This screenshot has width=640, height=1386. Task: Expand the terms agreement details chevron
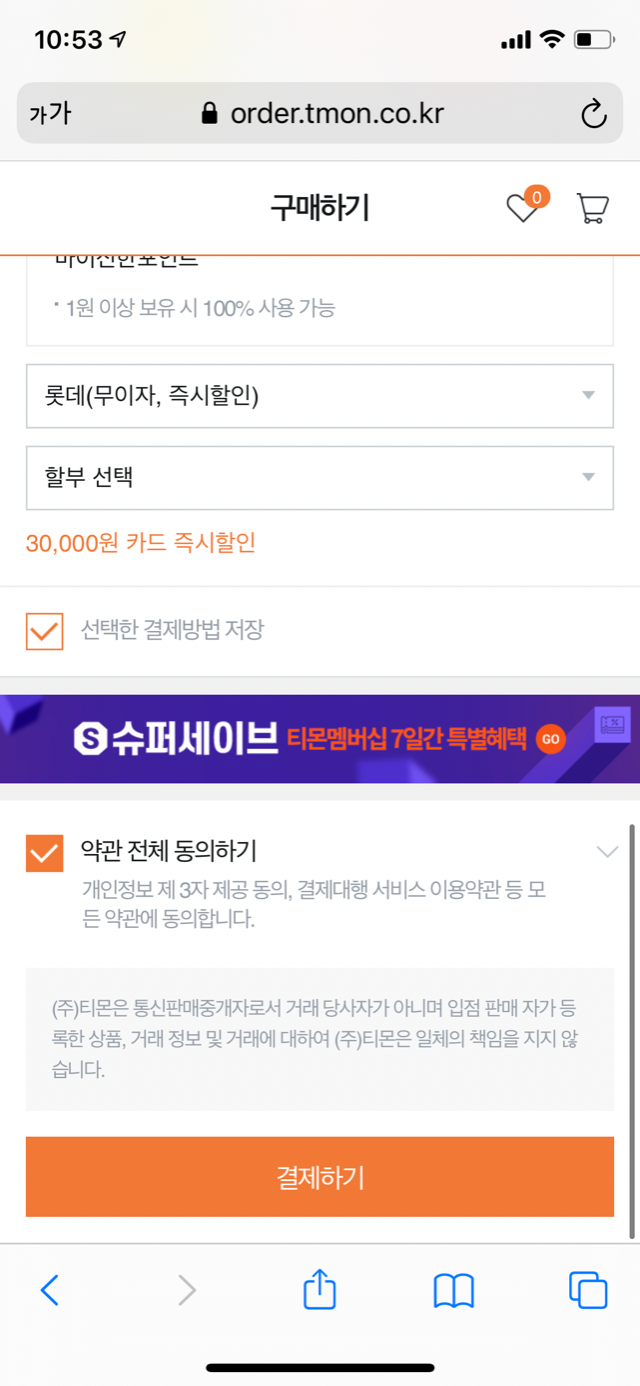pyautogui.click(x=607, y=852)
